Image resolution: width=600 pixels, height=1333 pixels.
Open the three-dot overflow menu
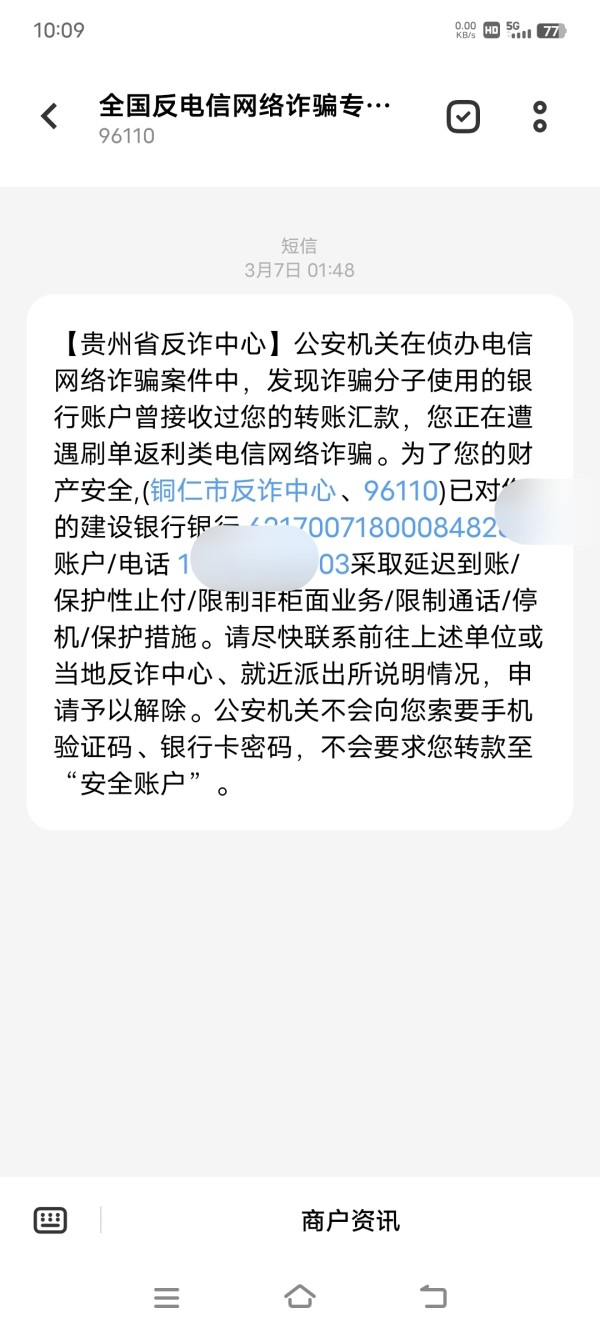click(540, 117)
